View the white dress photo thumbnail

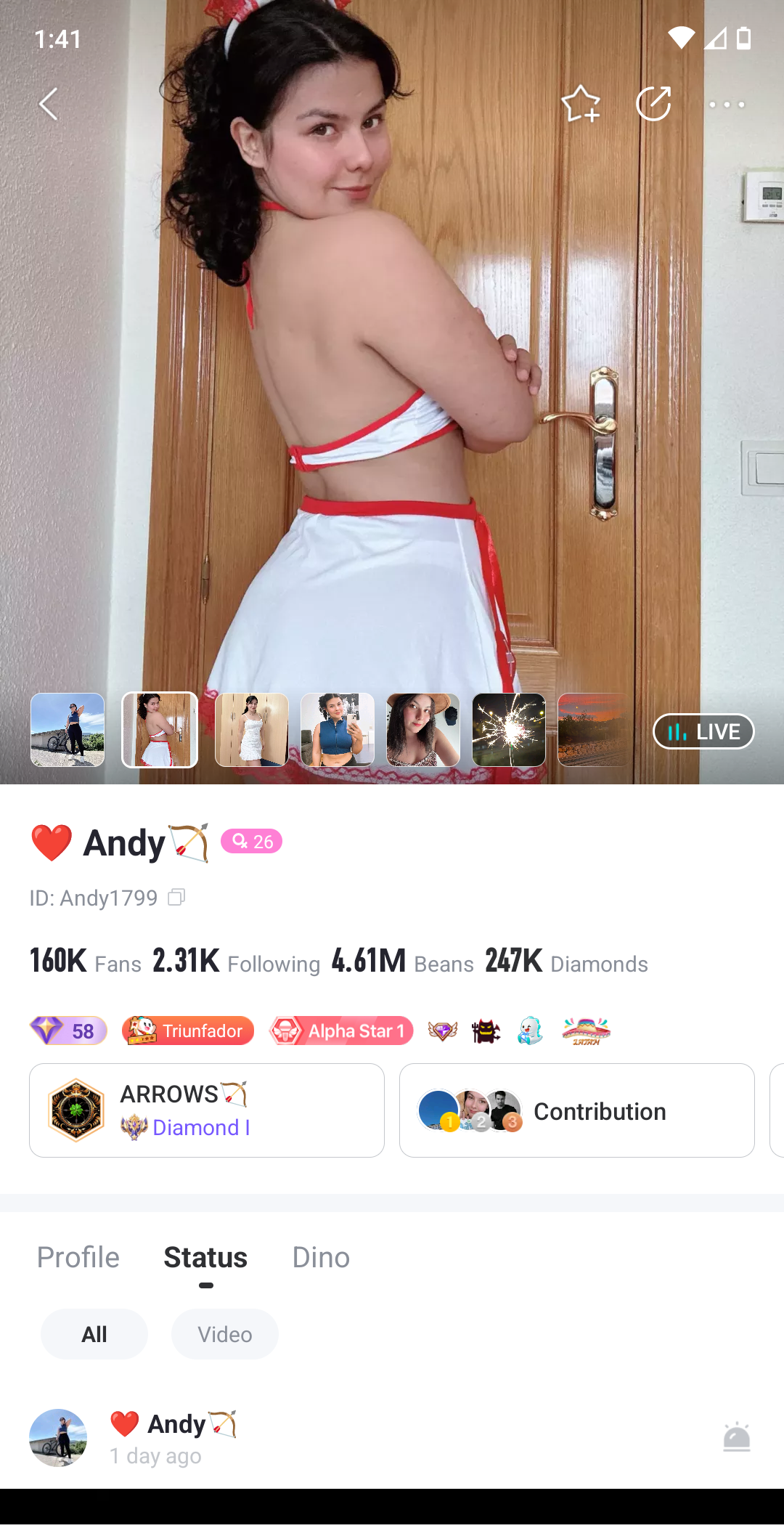[251, 730]
